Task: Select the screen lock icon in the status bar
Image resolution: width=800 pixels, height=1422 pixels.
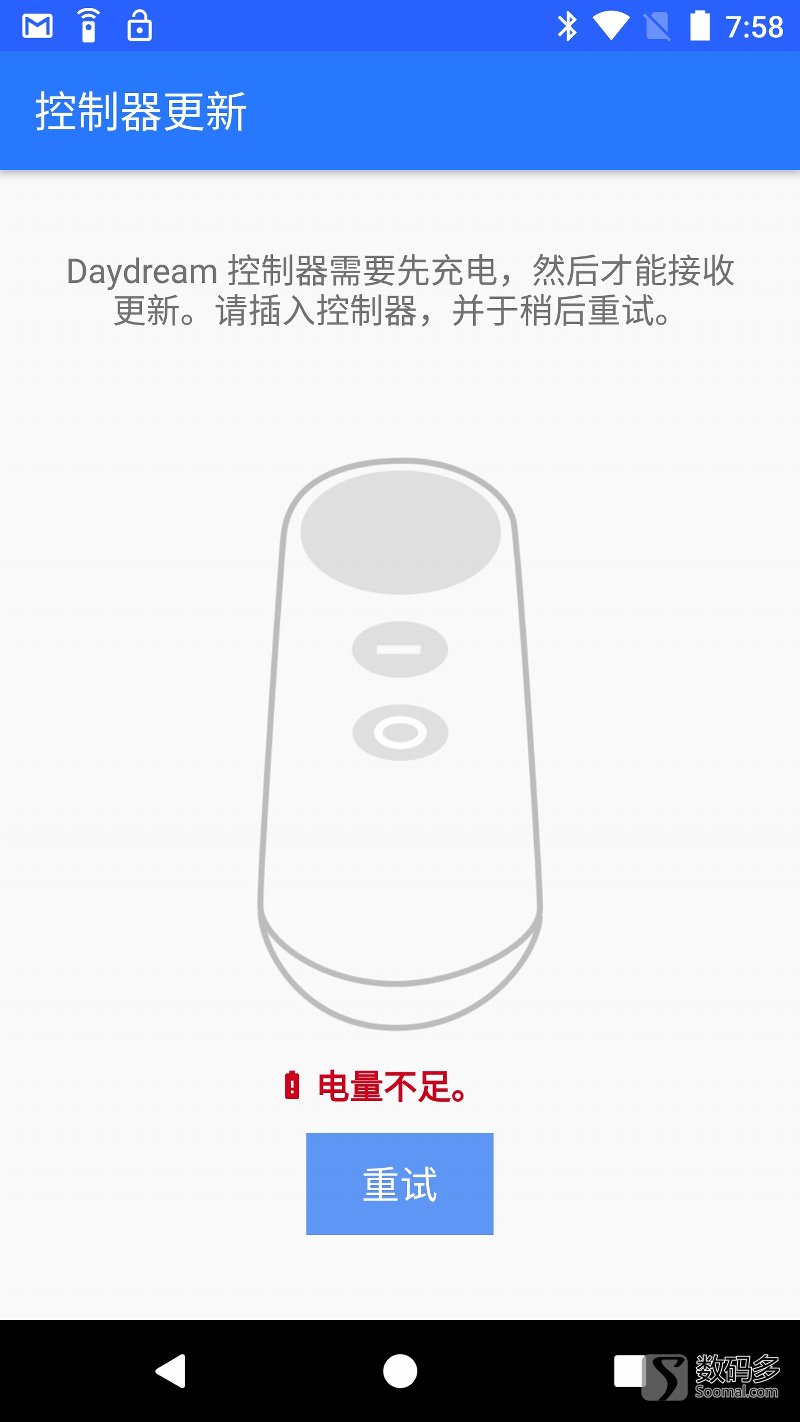Action: pyautogui.click(x=140, y=26)
